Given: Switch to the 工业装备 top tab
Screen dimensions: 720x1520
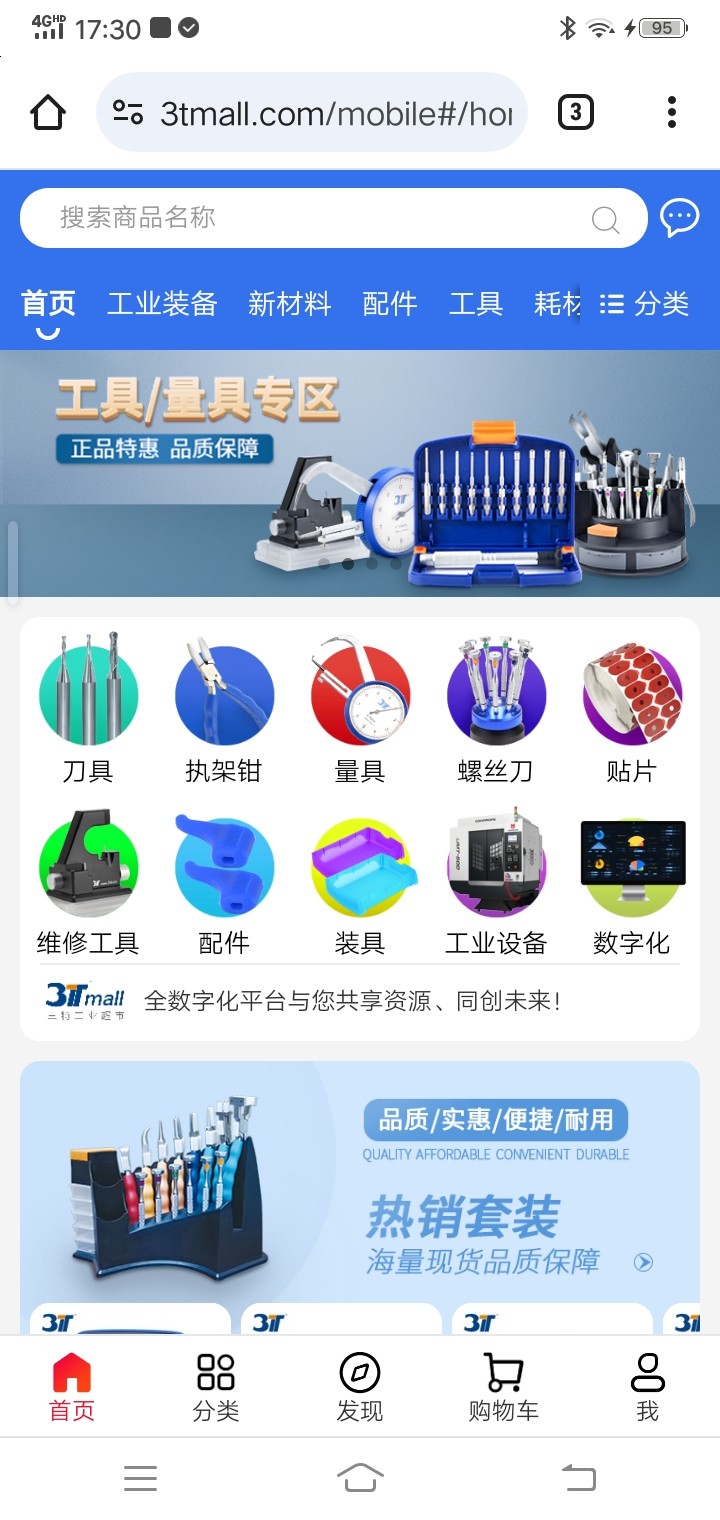Looking at the screenshot, I should 162,304.
